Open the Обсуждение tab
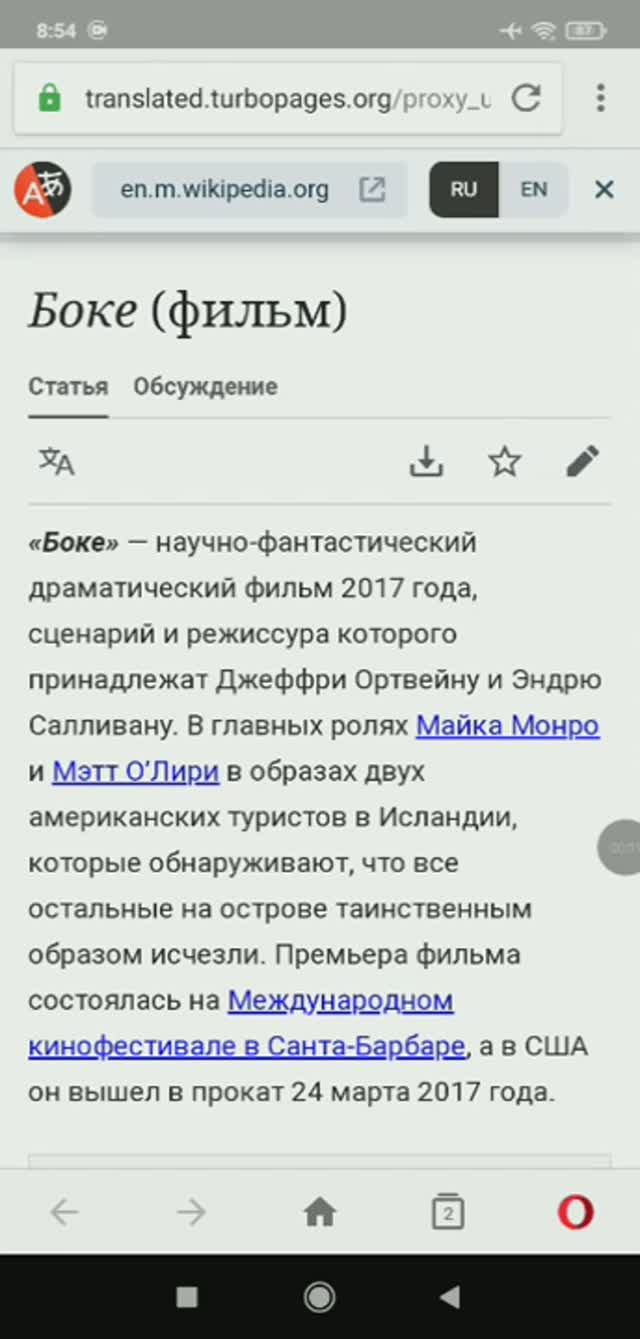The height and width of the screenshot is (1339, 640). tap(205, 386)
